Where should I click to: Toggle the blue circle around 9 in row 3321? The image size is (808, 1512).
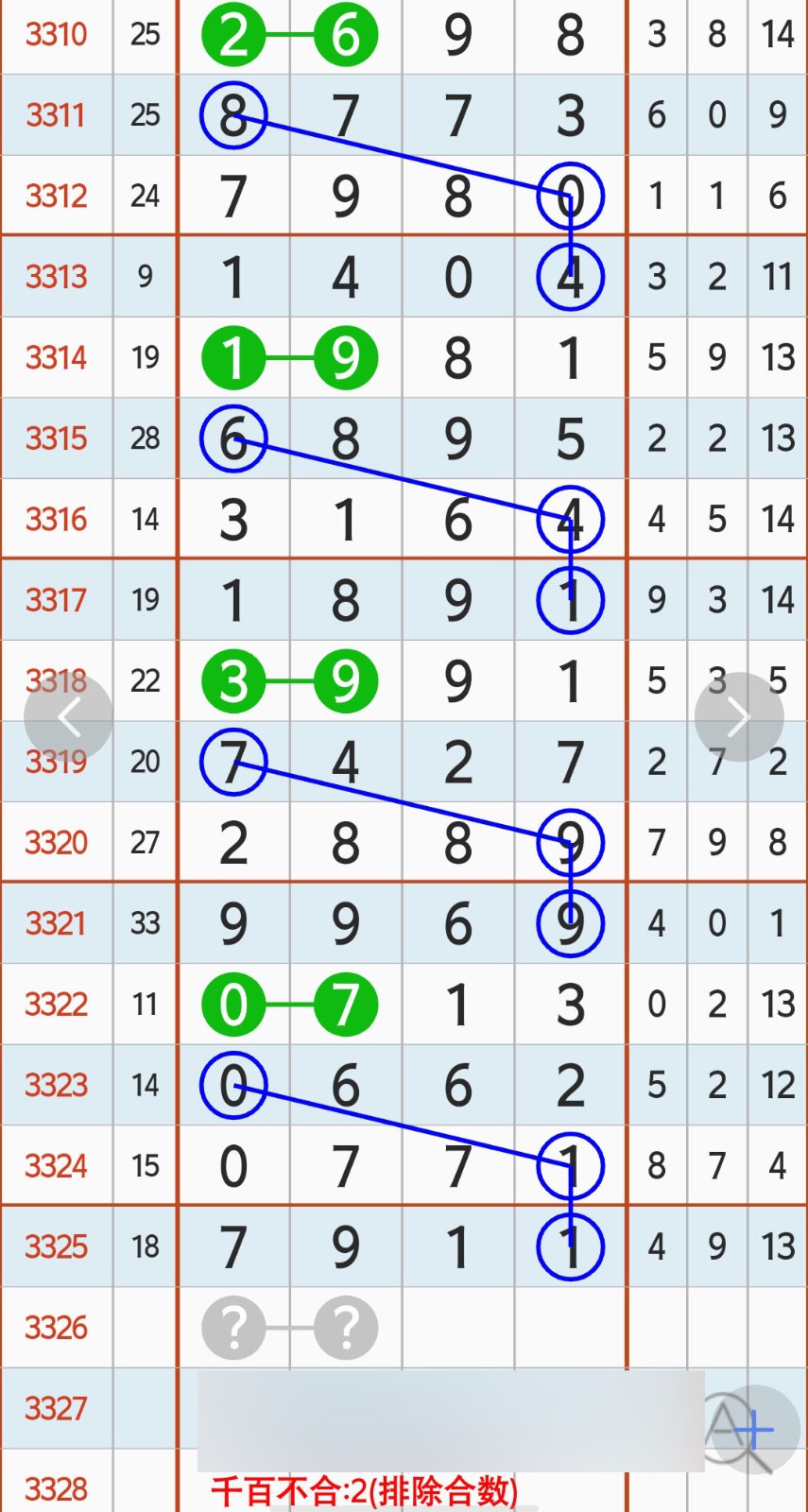[571, 923]
